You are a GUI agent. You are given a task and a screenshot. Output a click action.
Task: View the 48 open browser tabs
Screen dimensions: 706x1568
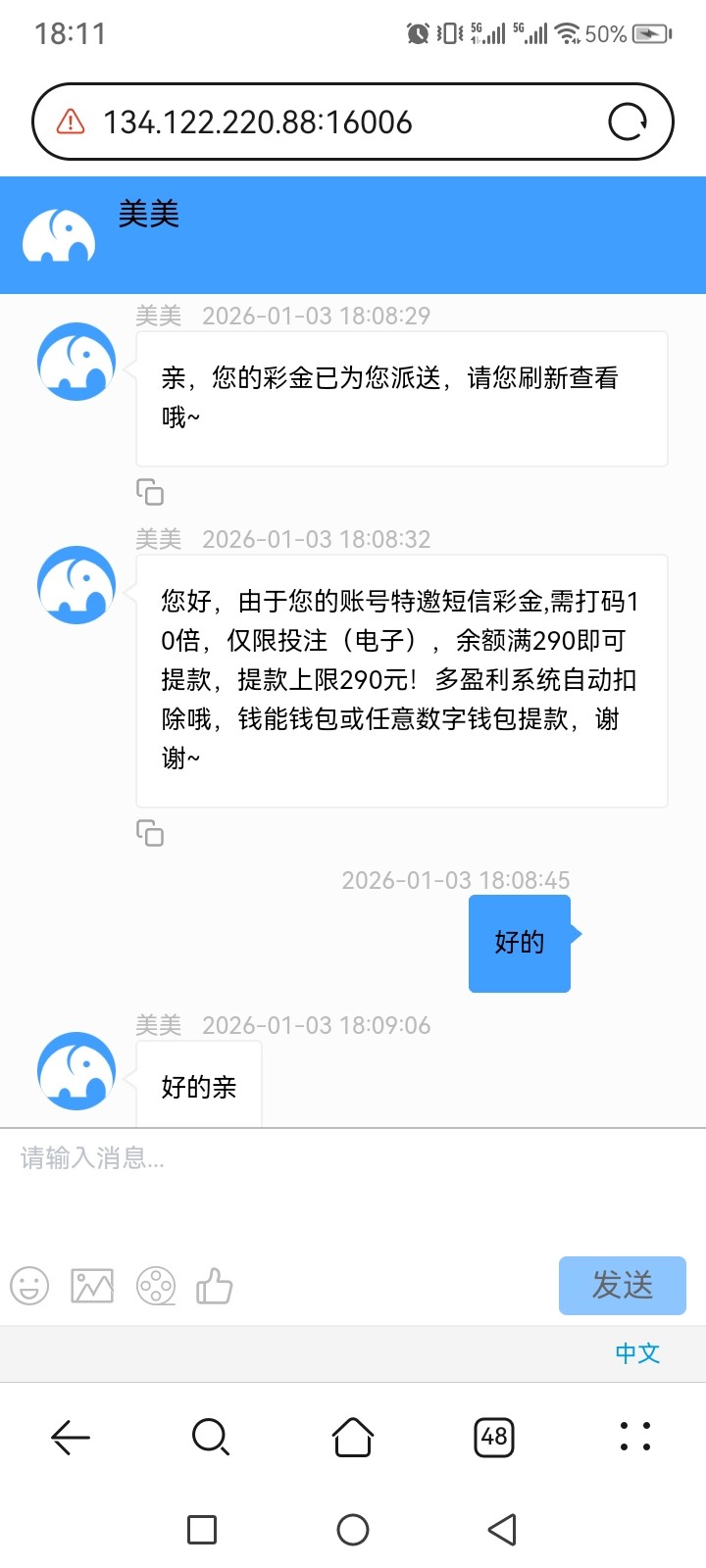tap(494, 1438)
